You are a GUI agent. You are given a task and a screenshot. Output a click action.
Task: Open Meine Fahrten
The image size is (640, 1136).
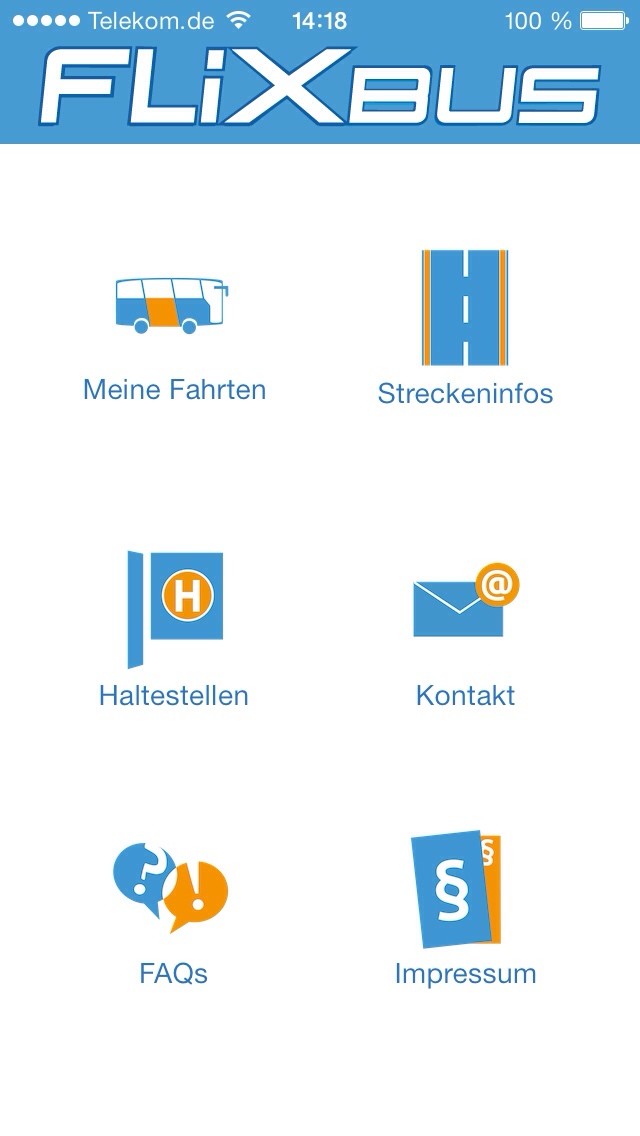point(174,339)
